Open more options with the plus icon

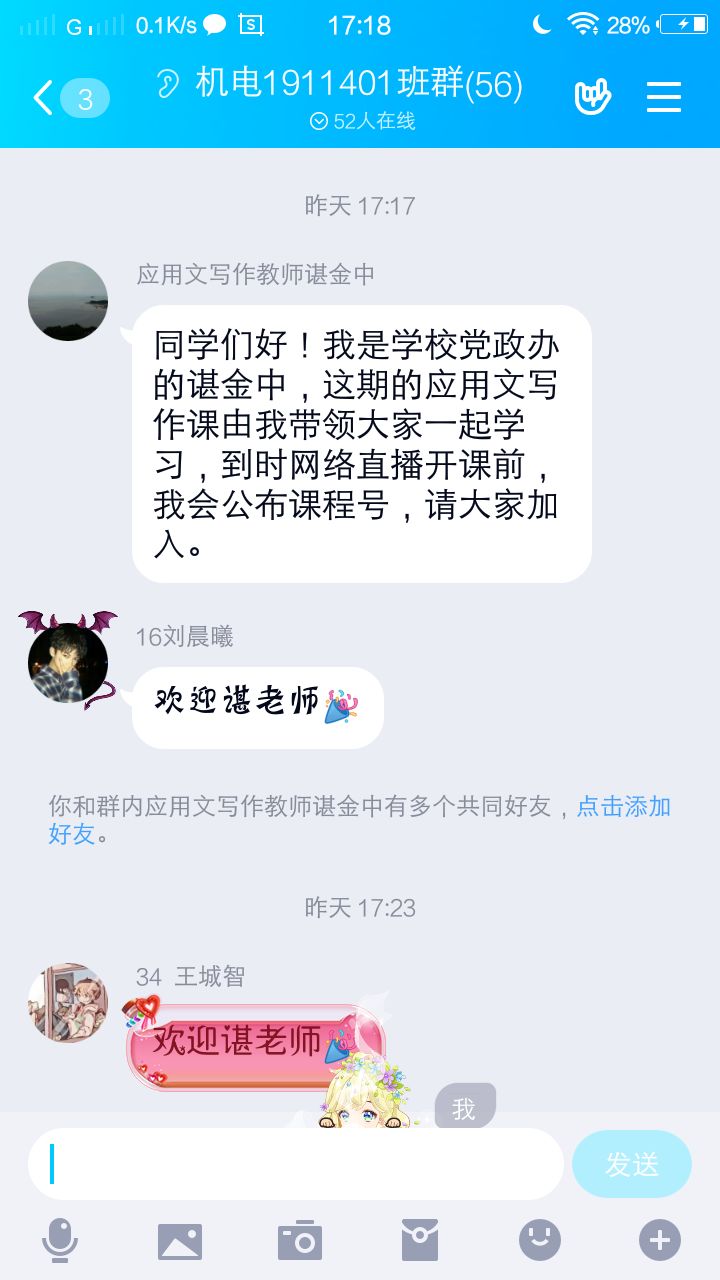tap(660, 1241)
